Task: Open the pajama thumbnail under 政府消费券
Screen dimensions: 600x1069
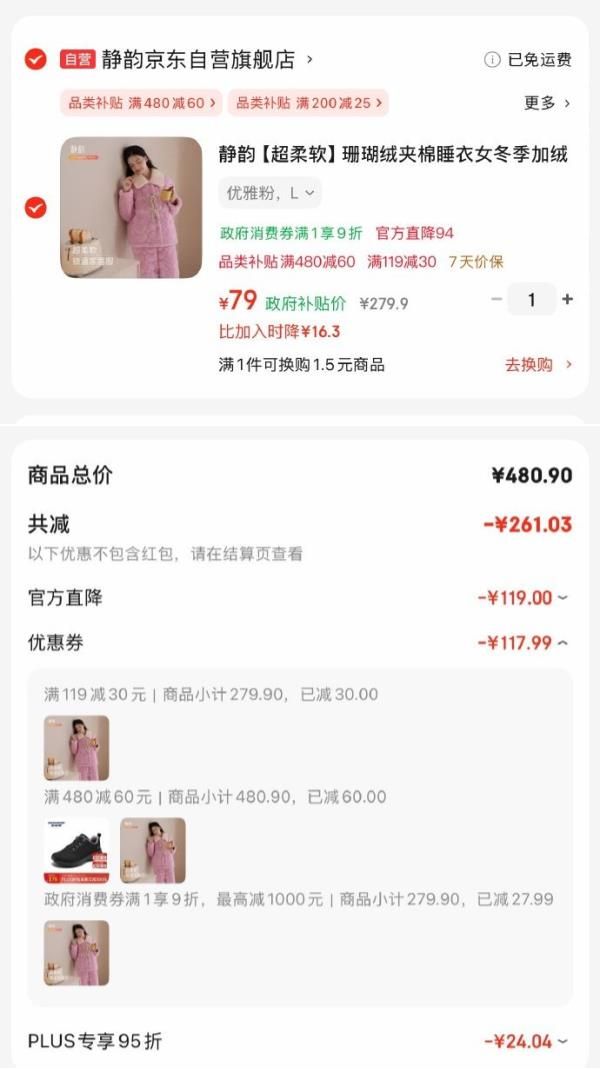Action: (x=77, y=952)
